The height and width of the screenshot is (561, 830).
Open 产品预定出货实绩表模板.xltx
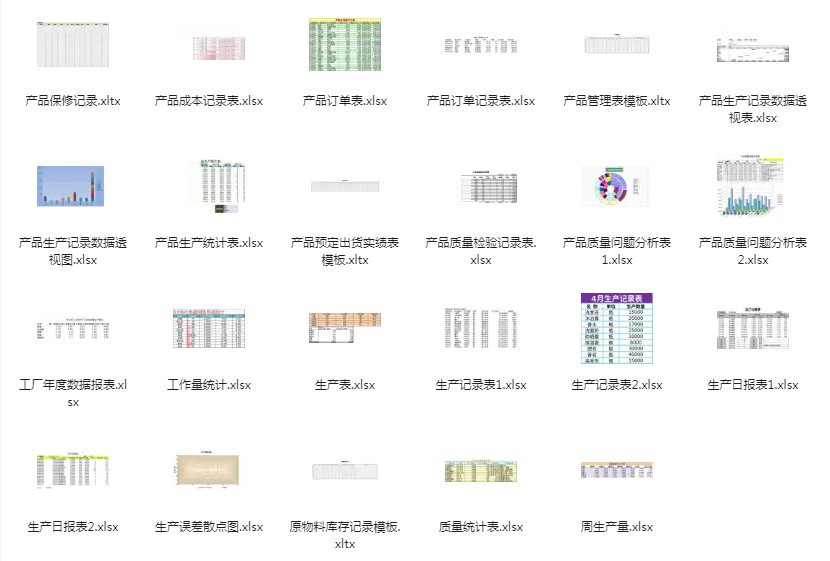coord(345,187)
